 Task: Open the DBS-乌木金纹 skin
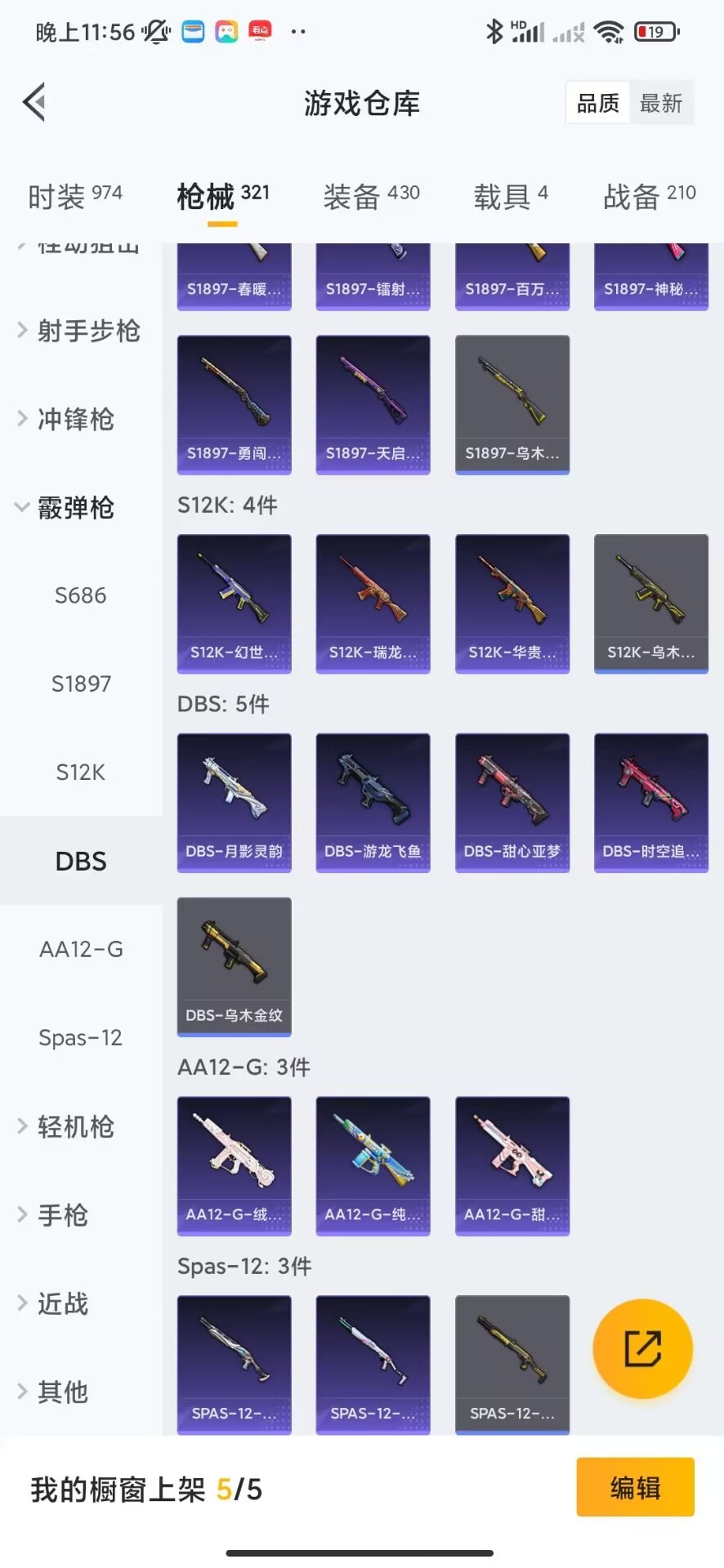pyautogui.click(x=235, y=966)
